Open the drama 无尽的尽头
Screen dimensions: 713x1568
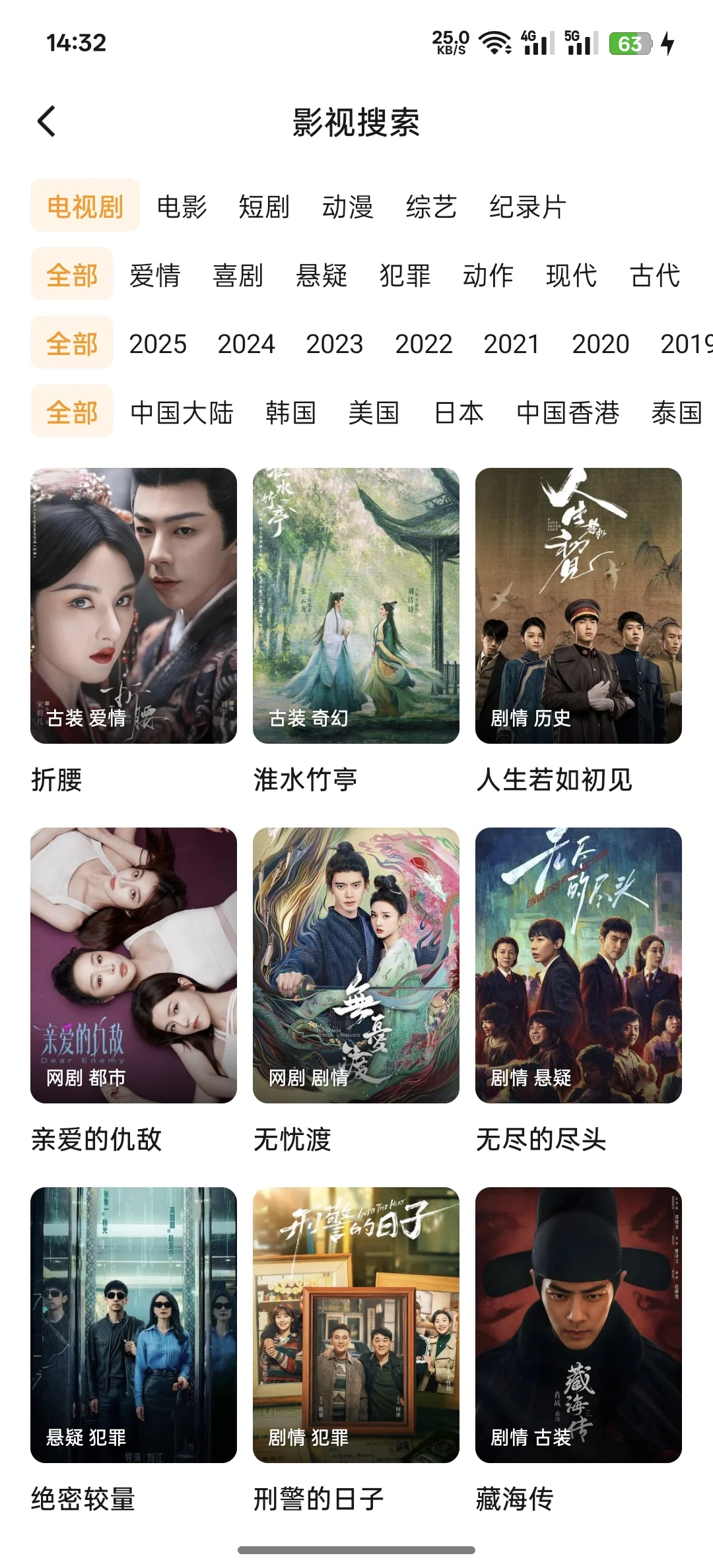[x=578, y=965]
